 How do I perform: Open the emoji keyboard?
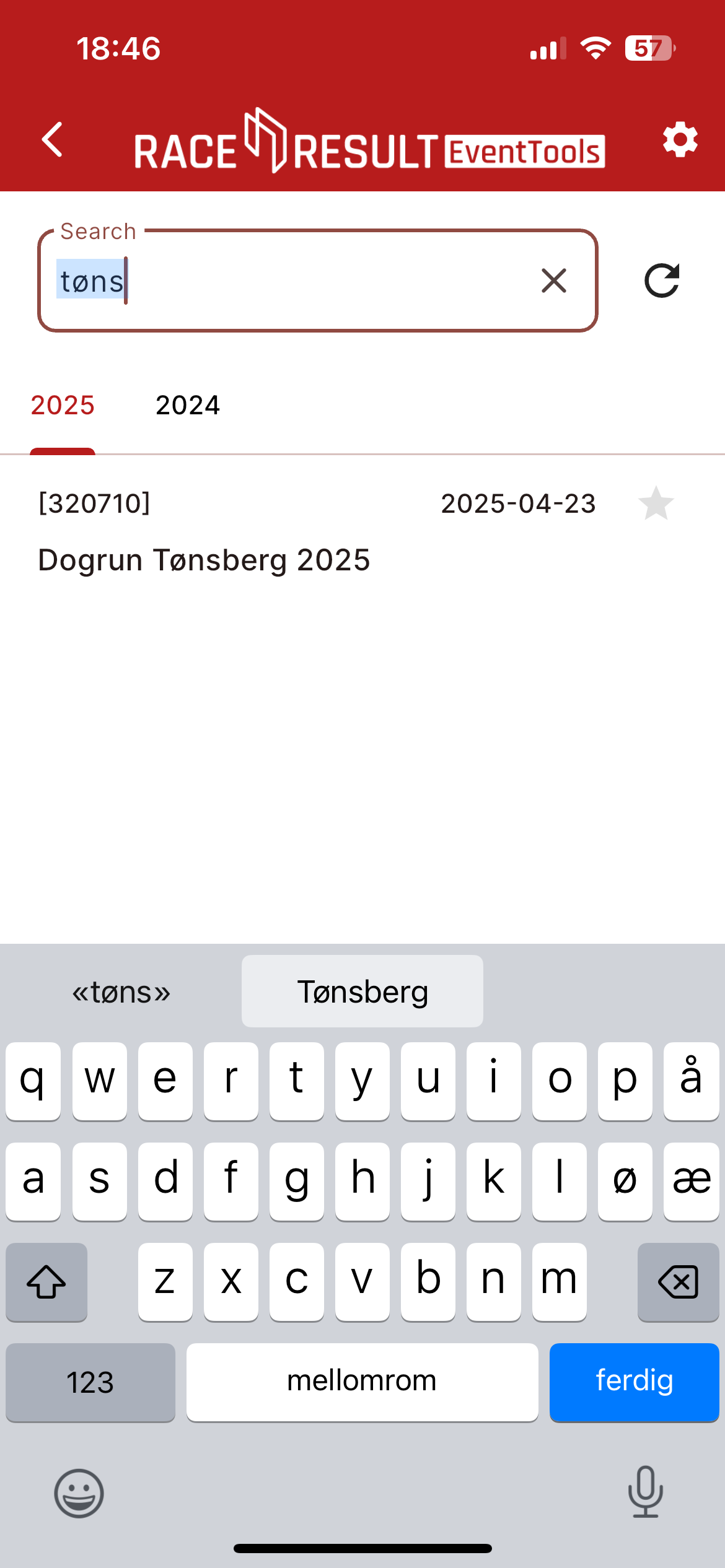[79, 1492]
